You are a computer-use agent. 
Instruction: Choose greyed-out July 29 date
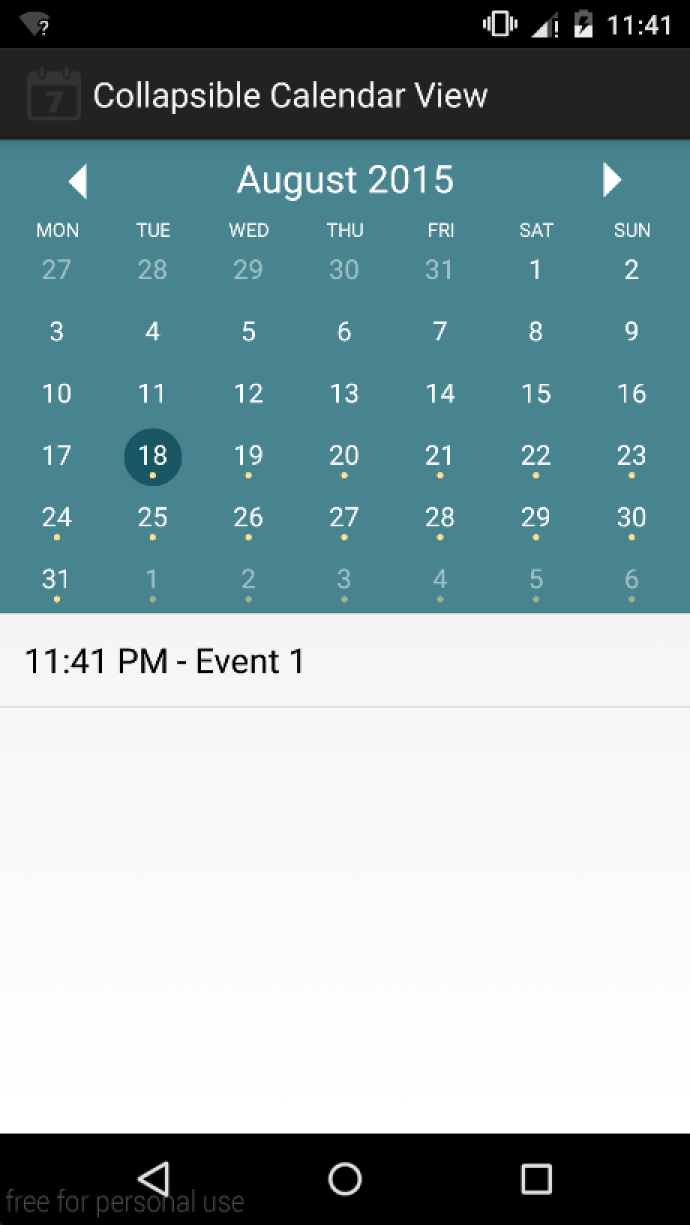pos(248,270)
